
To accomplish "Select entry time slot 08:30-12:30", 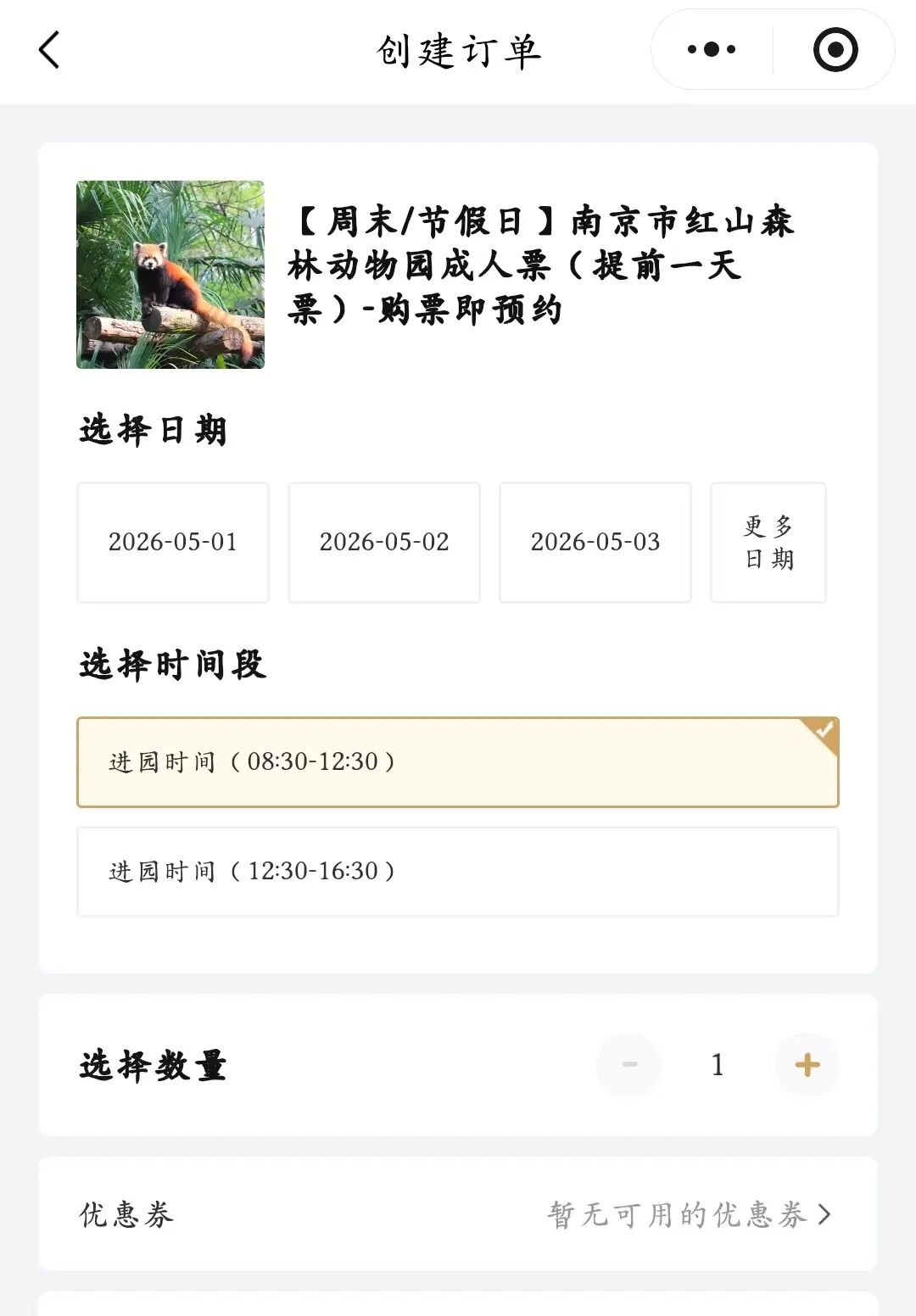I will click(x=458, y=762).
